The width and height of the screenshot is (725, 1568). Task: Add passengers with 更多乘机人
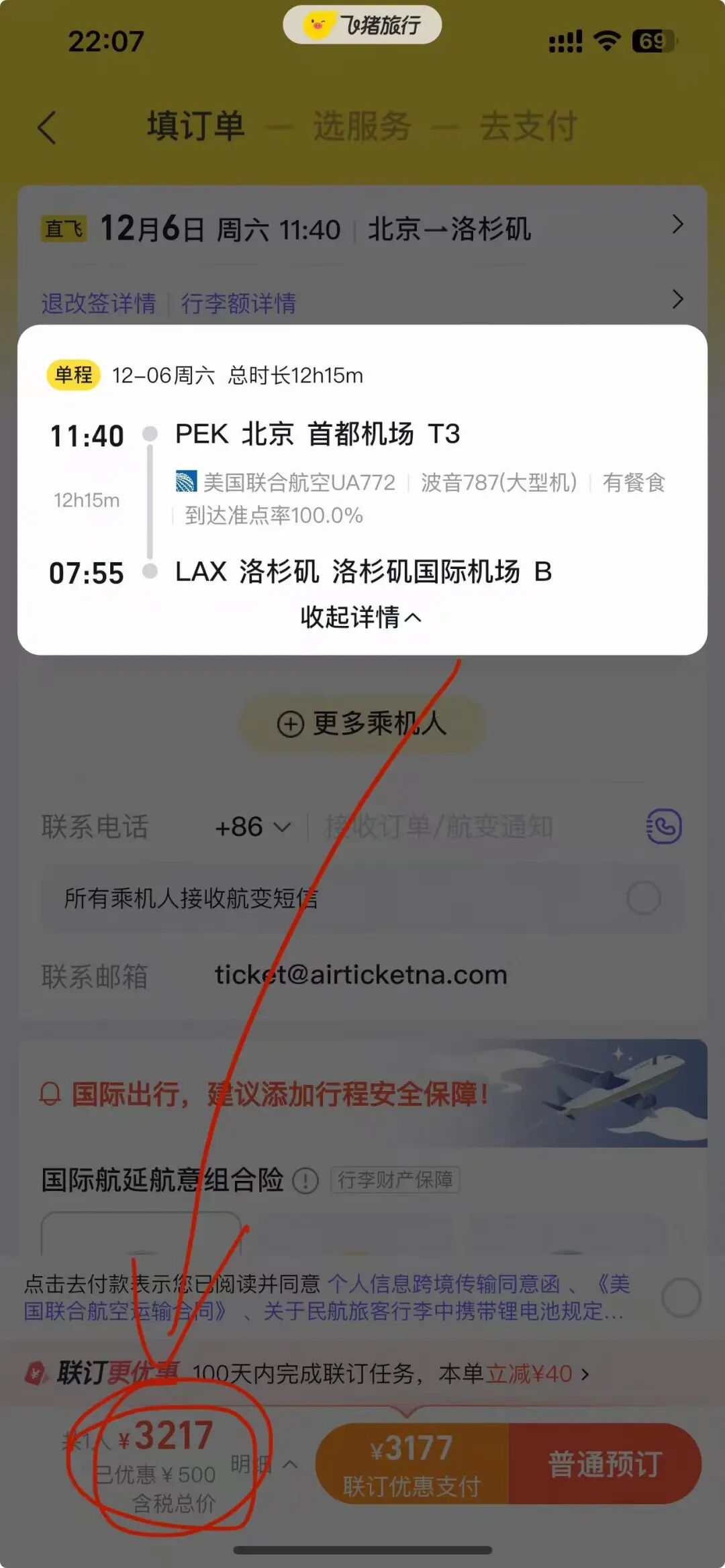click(362, 724)
